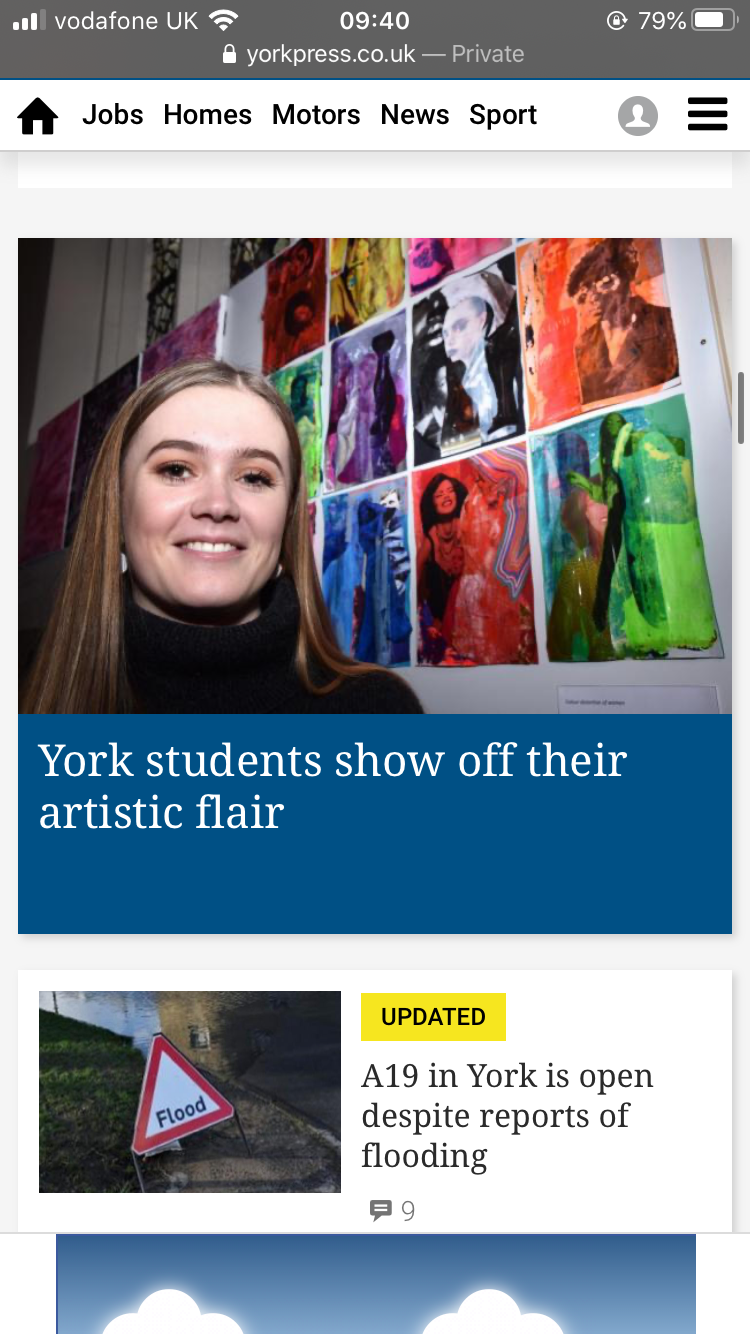This screenshot has height=1334, width=750.
Task: Tap the Flood sign article thumbnail
Action: 190,1091
